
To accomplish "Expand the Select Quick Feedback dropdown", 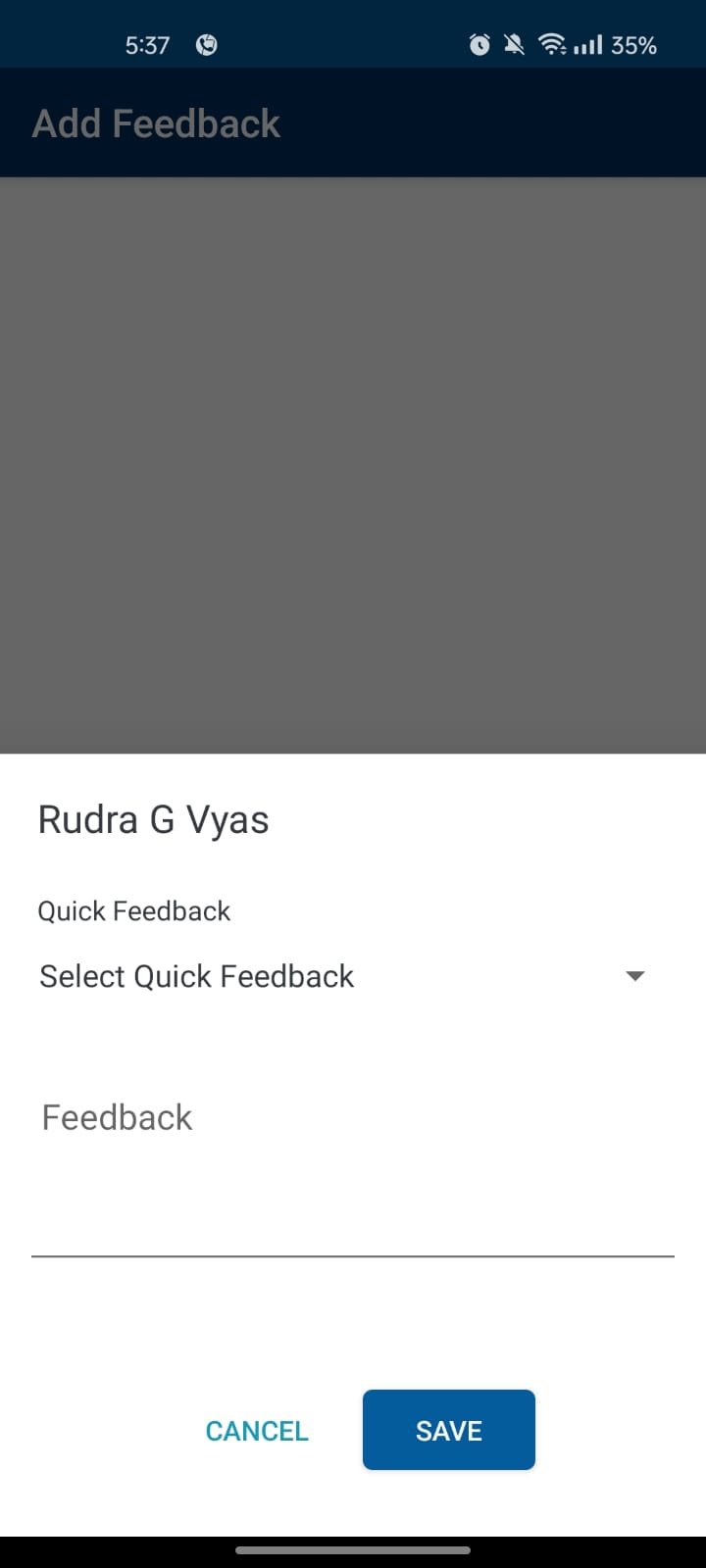I will pyautogui.click(x=343, y=976).
